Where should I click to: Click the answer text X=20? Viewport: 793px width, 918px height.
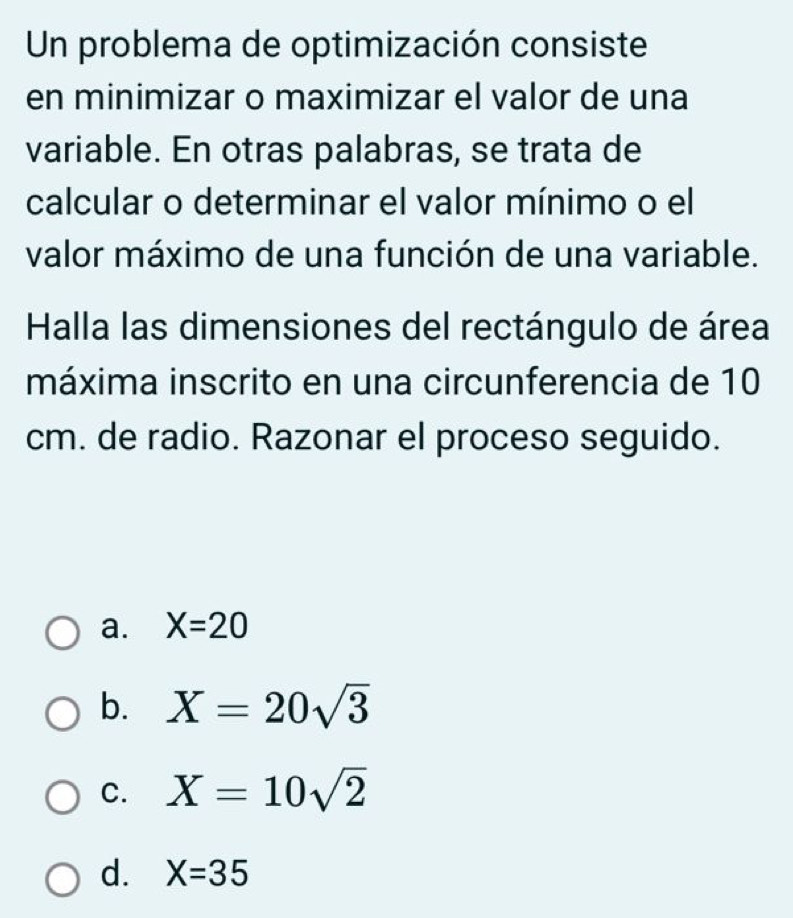tap(204, 628)
